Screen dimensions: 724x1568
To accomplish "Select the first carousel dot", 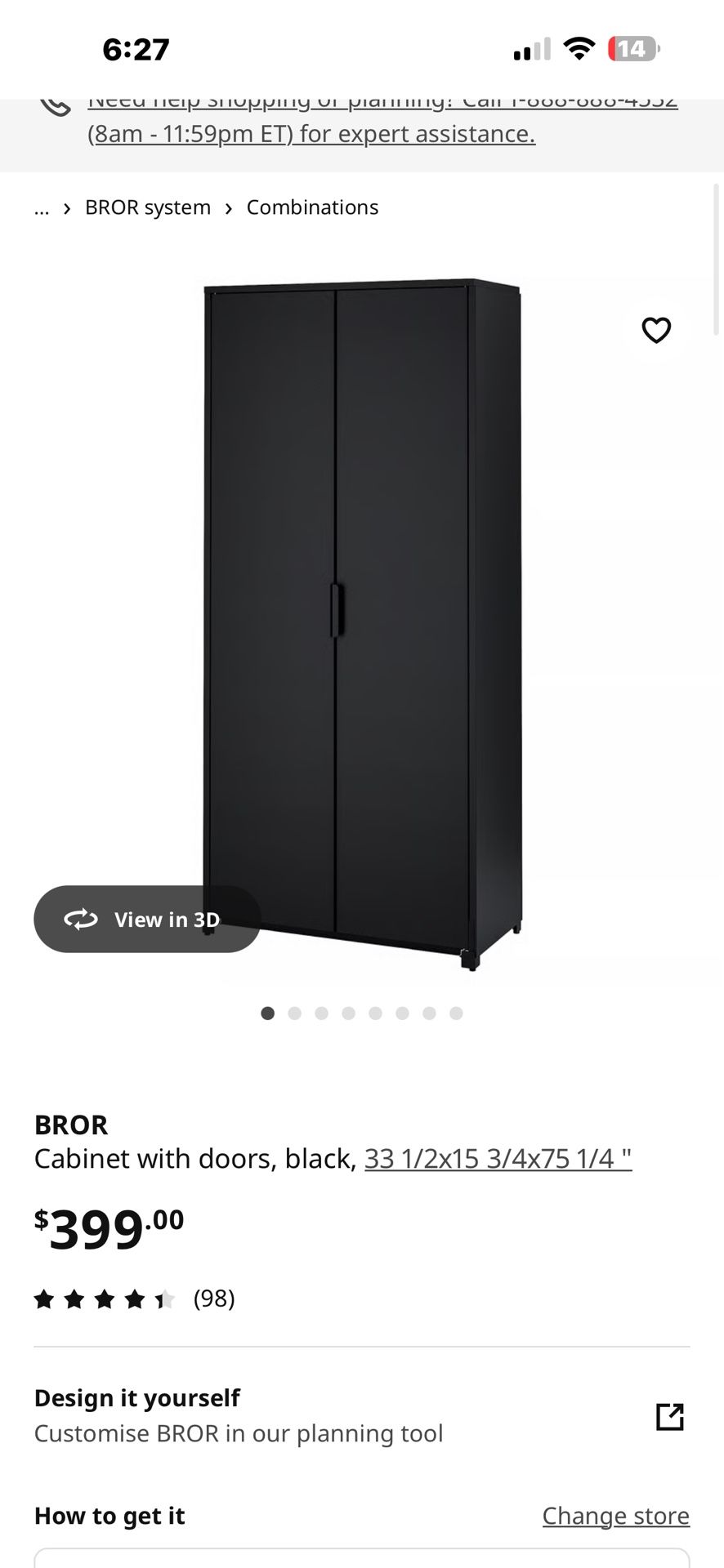I will (267, 1013).
